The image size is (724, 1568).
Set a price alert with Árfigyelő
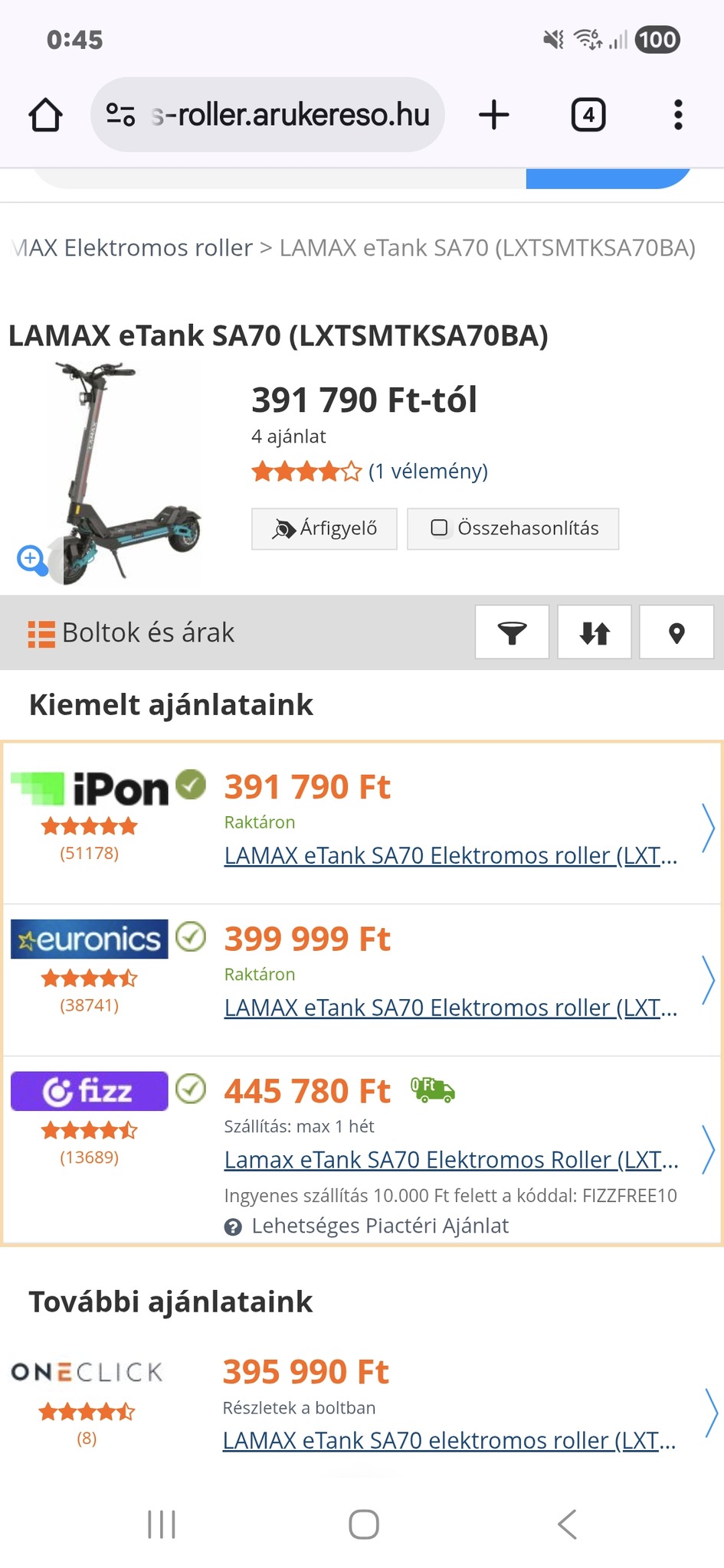coord(324,528)
